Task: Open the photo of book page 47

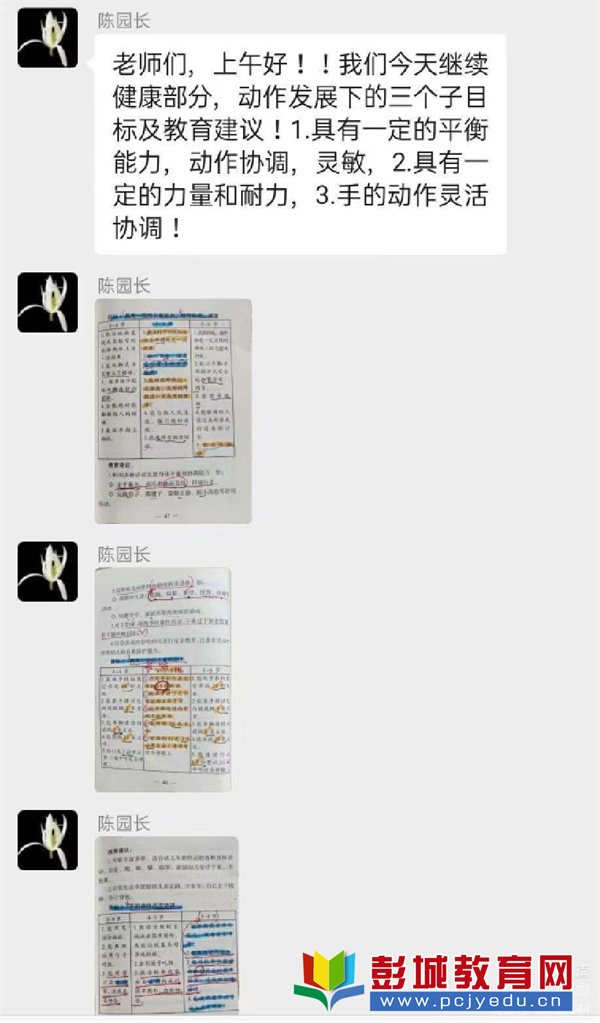Action: click(173, 410)
